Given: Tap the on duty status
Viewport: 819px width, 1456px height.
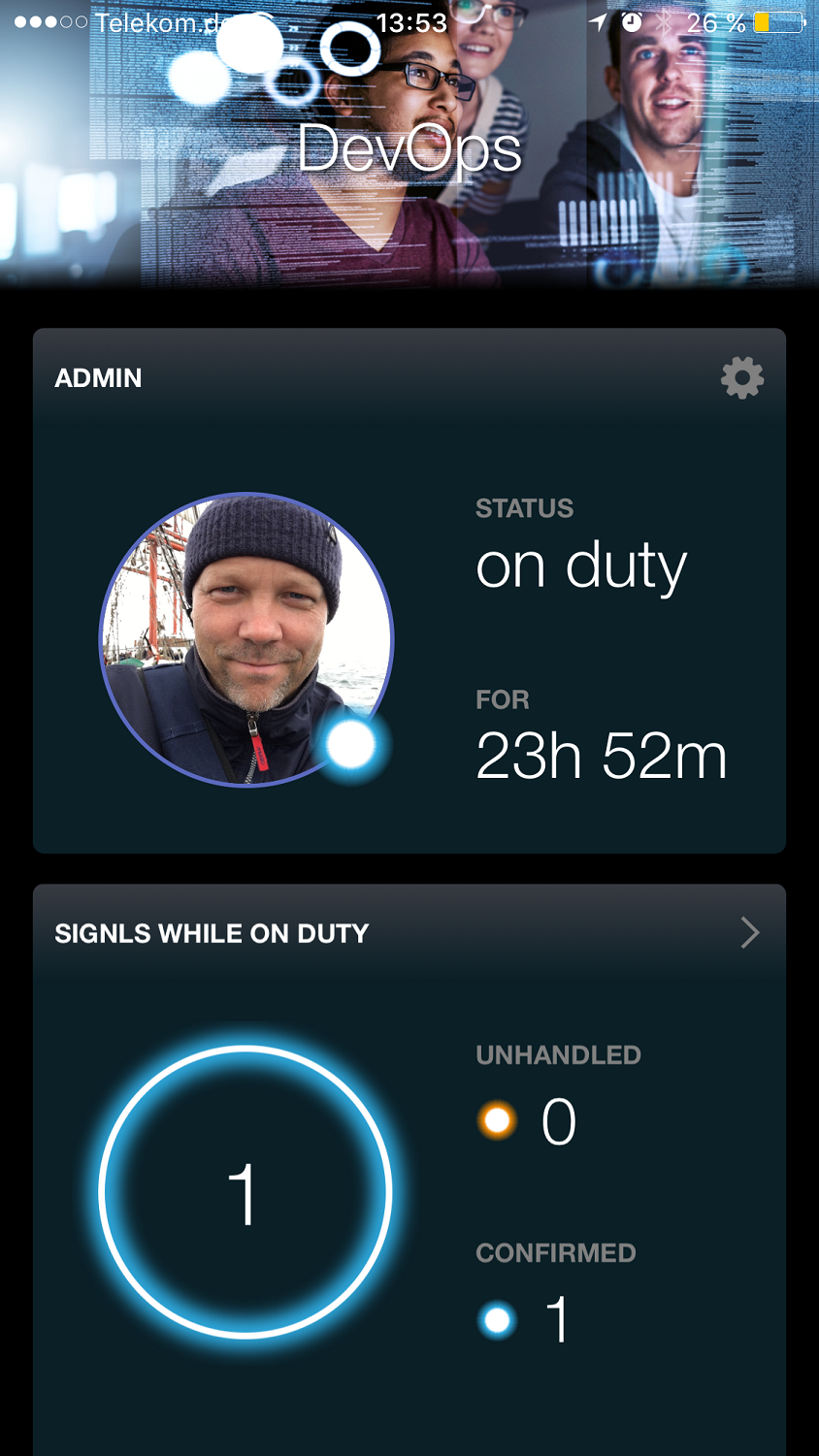Looking at the screenshot, I should click(581, 566).
